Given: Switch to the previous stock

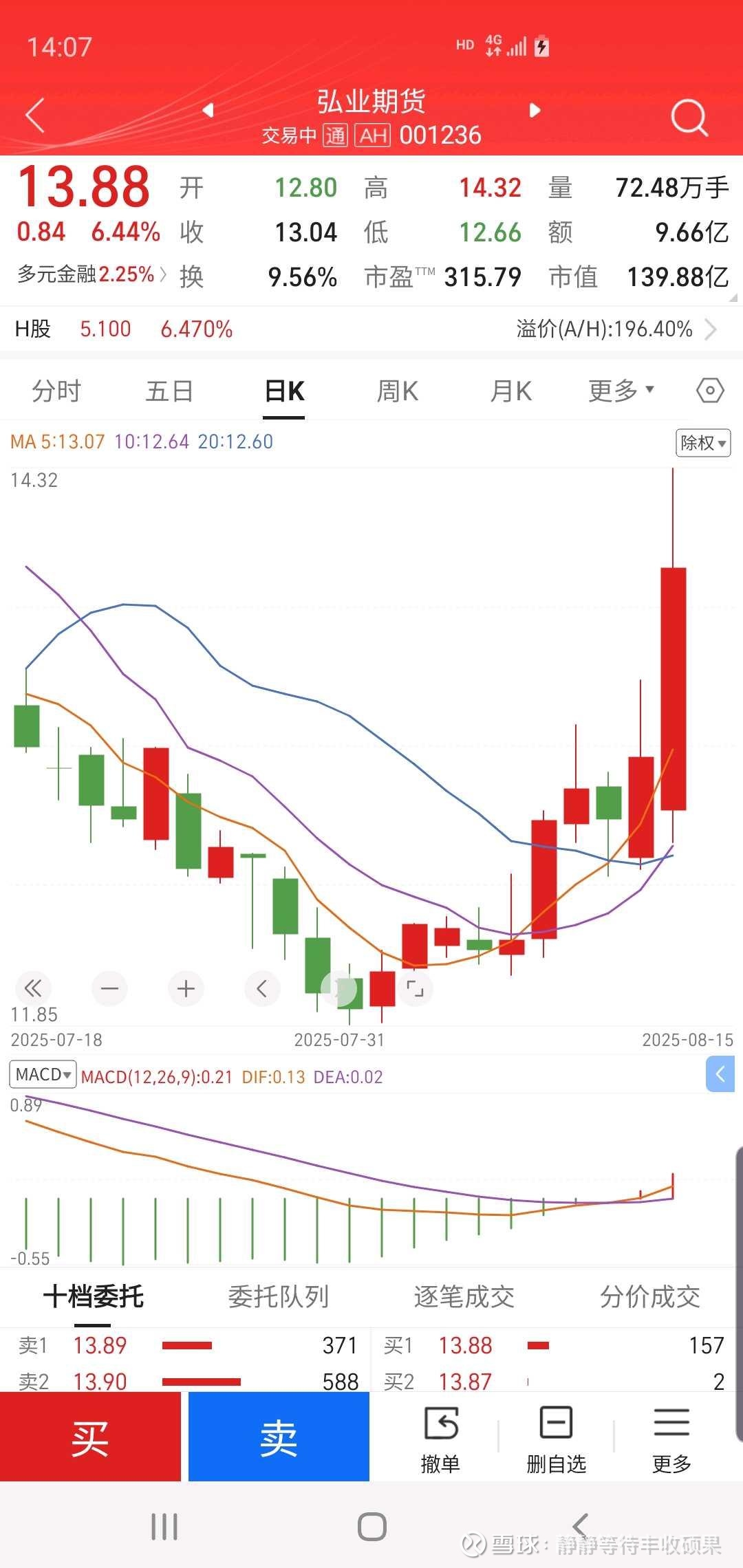Looking at the screenshot, I should coord(208,110).
